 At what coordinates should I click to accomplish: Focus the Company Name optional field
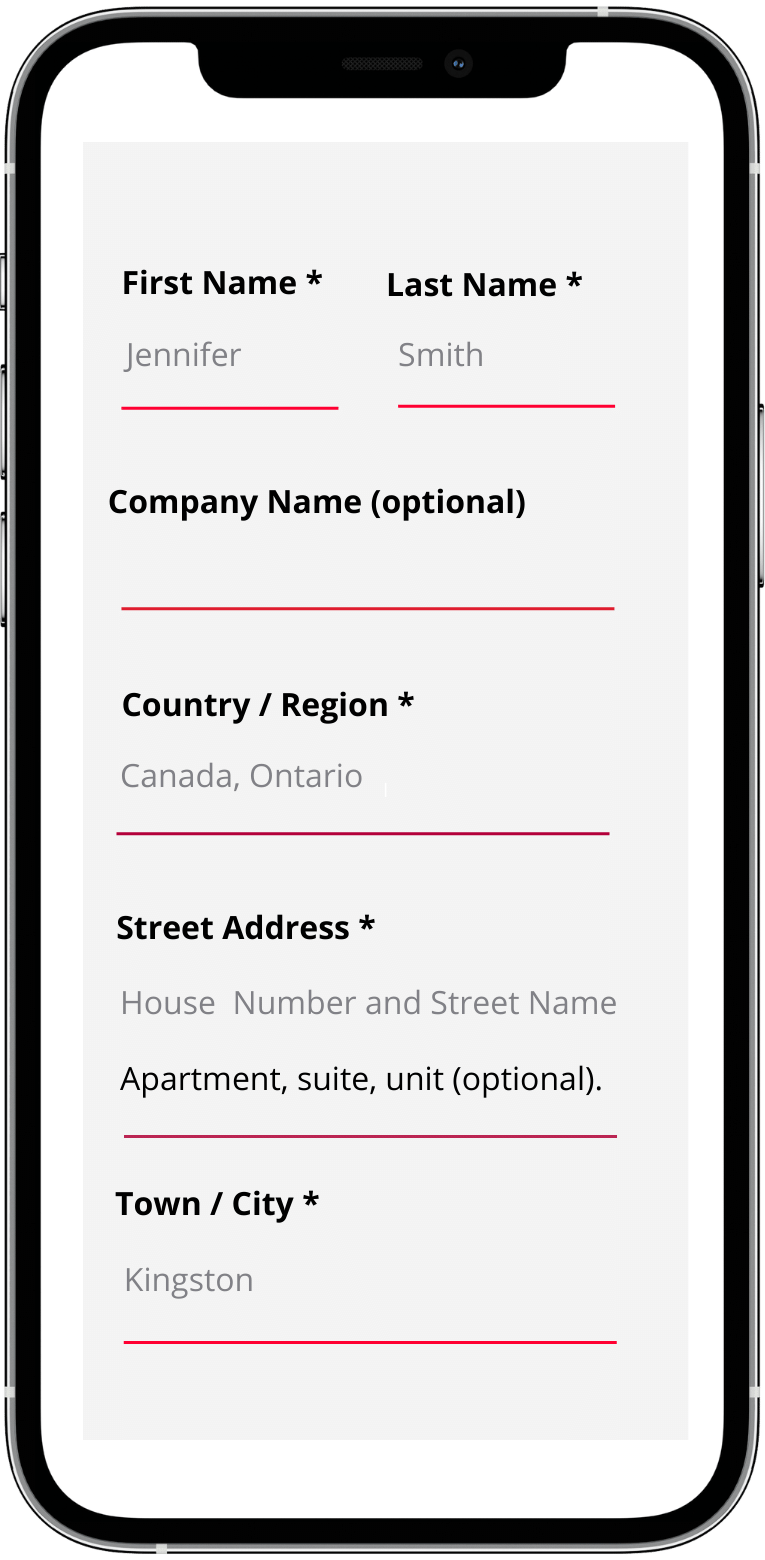(x=367, y=568)
